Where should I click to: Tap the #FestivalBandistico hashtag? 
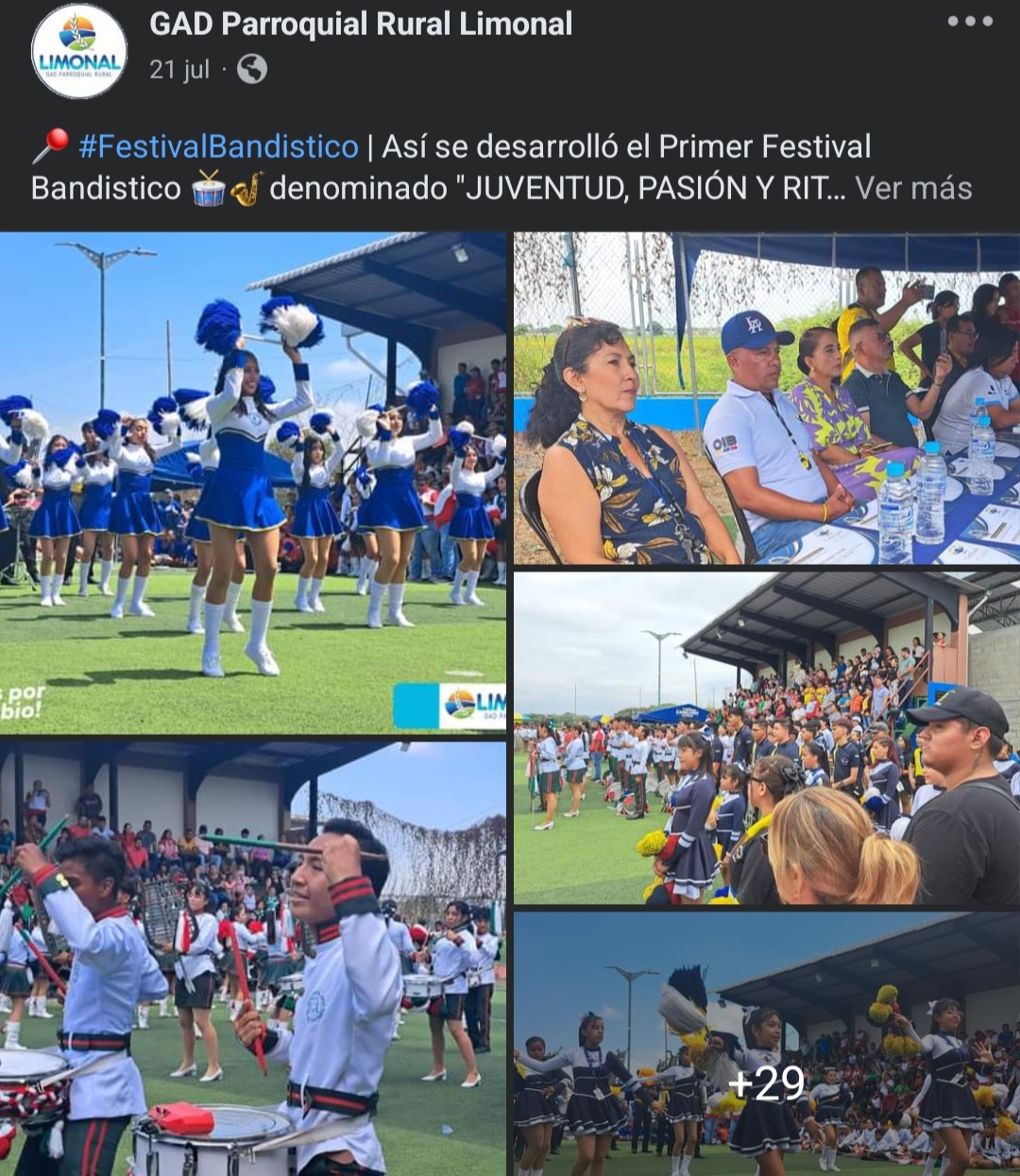218,147
